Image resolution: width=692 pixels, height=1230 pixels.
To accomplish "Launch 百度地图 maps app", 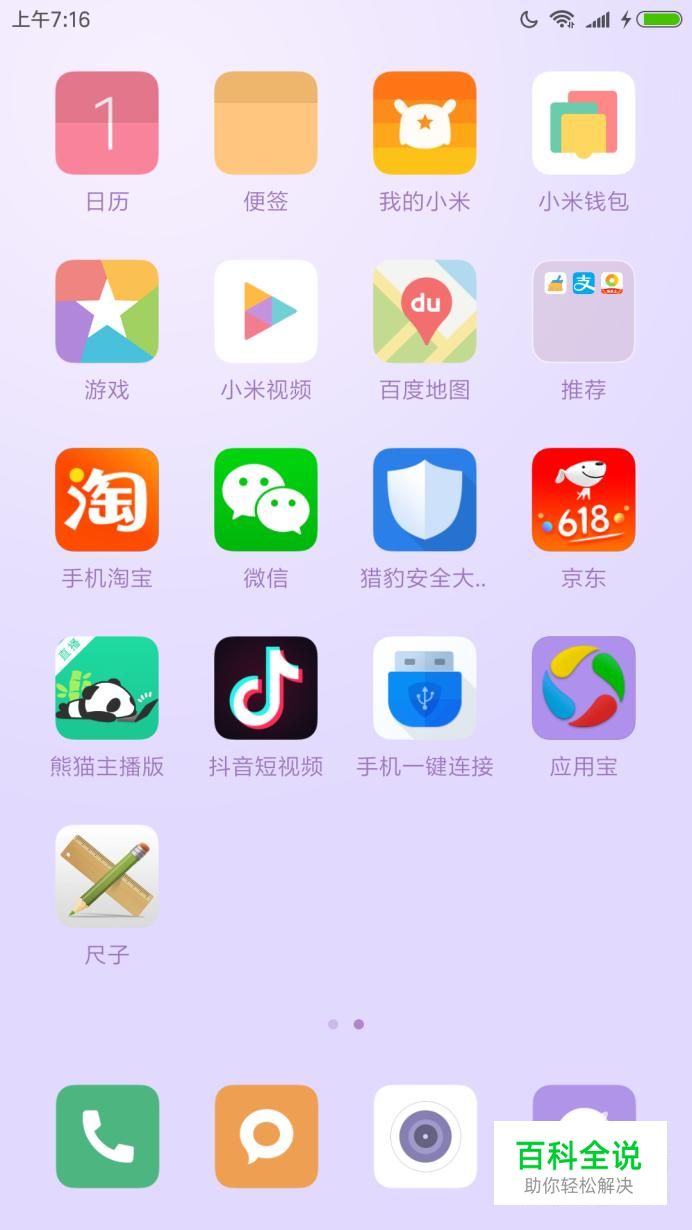I will 425,311.
